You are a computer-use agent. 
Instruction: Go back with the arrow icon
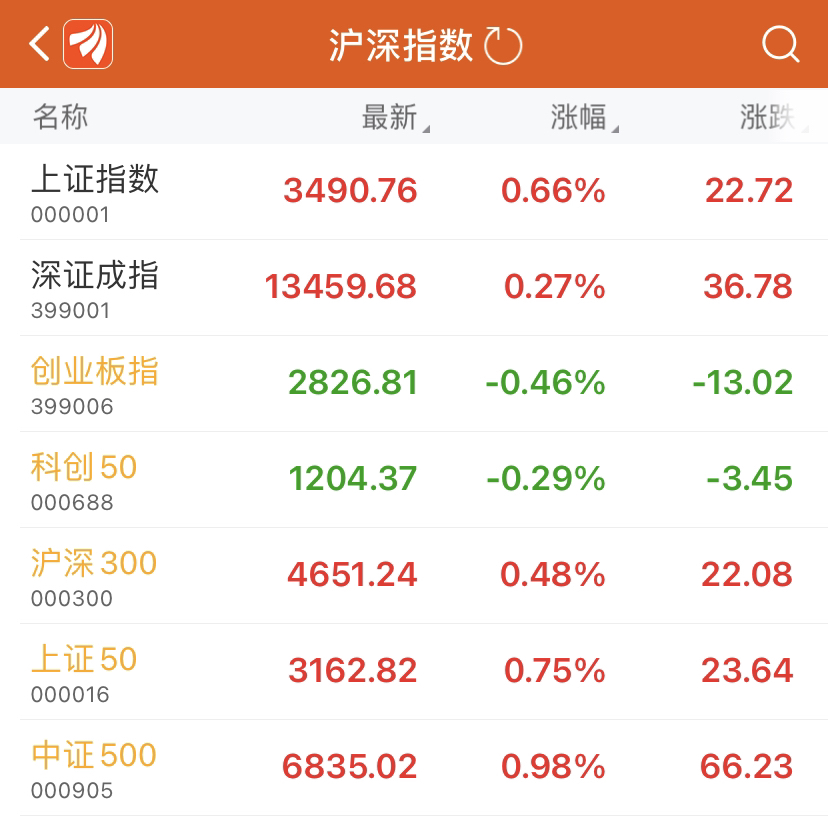[40, 44]
